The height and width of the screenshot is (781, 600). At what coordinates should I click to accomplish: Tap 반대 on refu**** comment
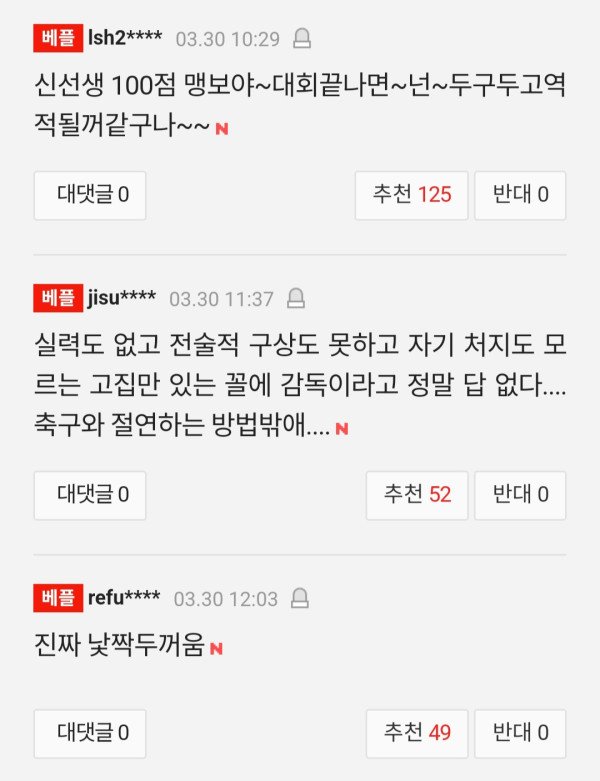point(520,733)
